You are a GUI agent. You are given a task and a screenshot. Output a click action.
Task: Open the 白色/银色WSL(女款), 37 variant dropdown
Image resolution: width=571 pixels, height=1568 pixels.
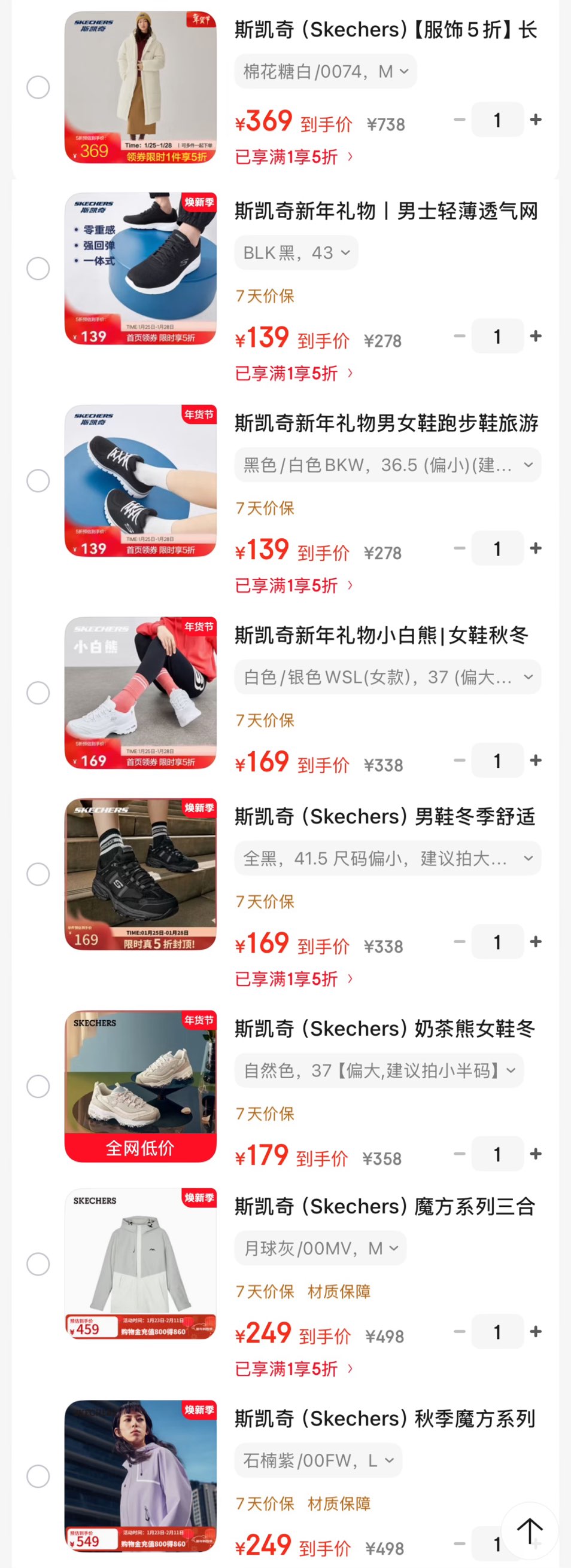pyautogui.click(x=388, y=677)
